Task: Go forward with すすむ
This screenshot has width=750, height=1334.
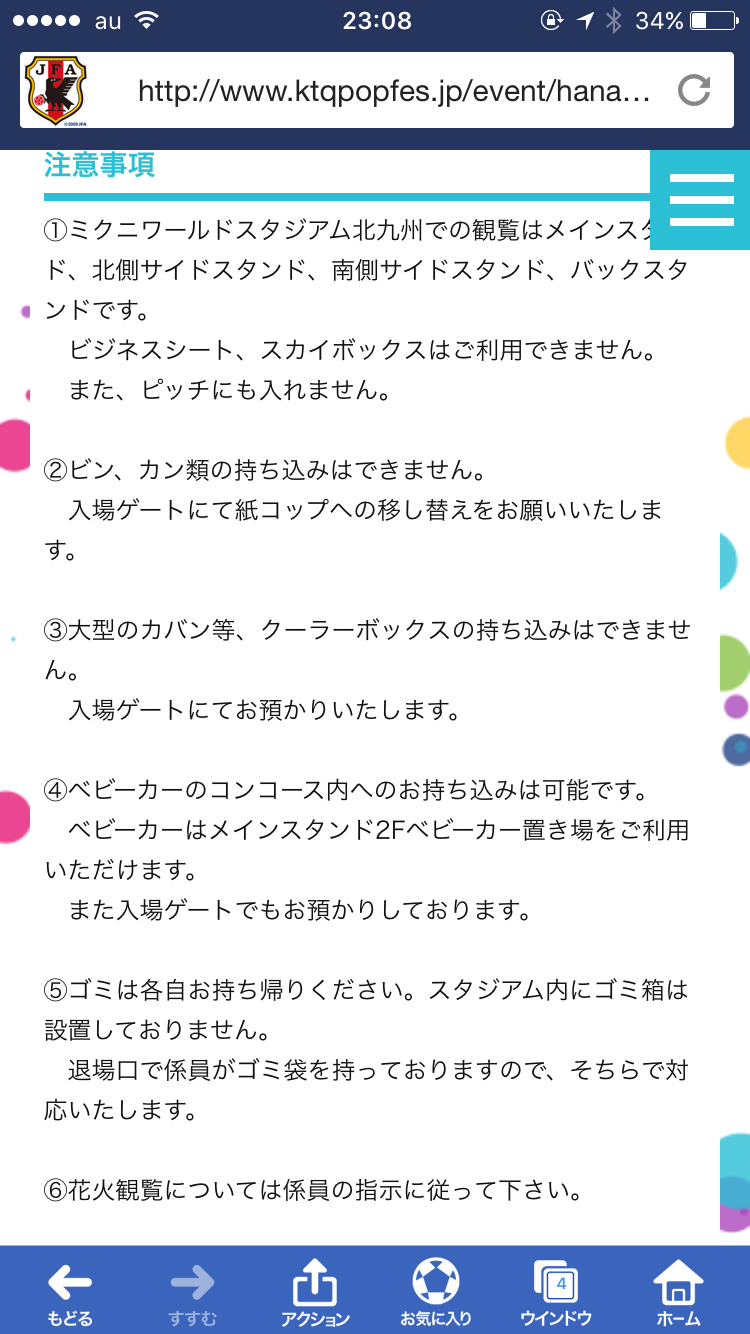Action: pos(192,1292)
